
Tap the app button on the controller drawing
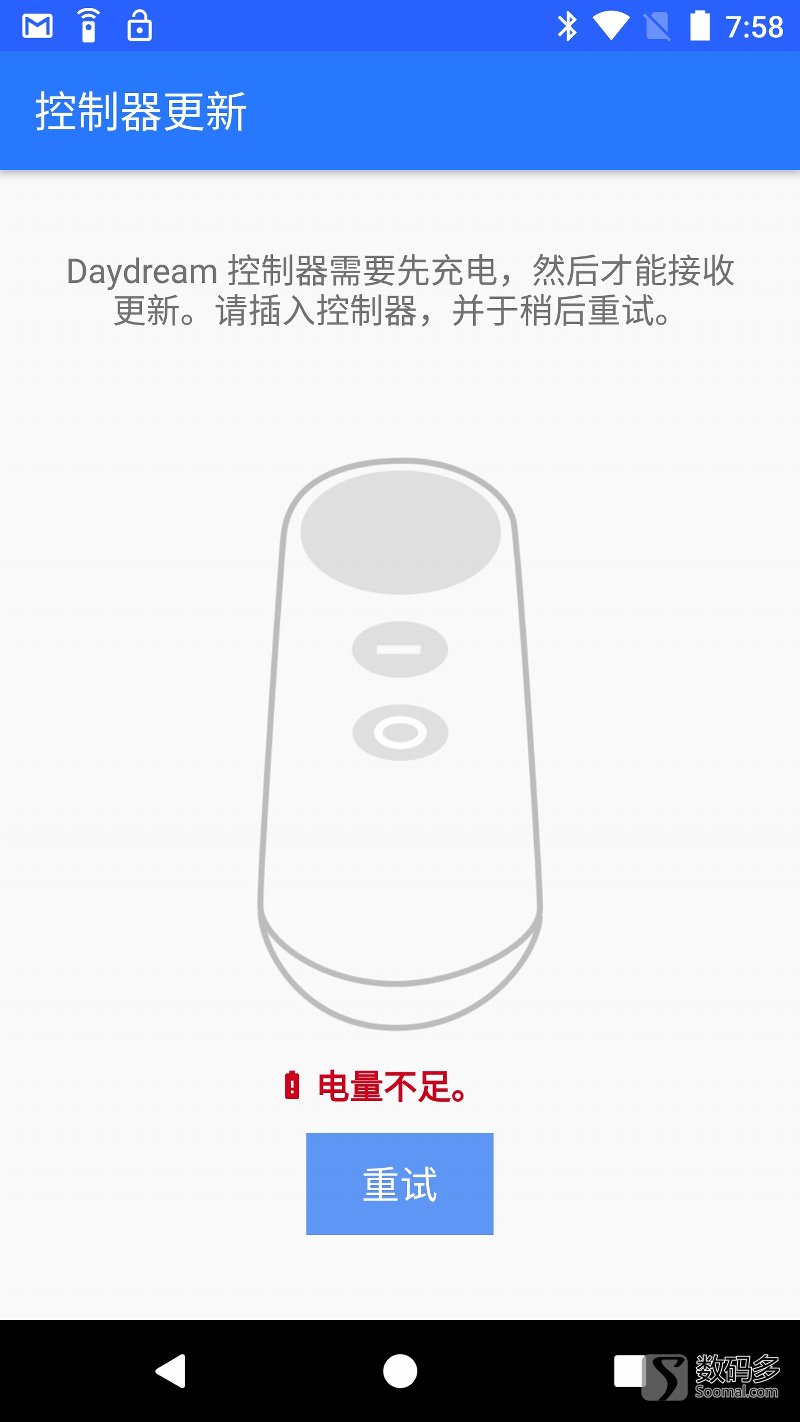399,650
